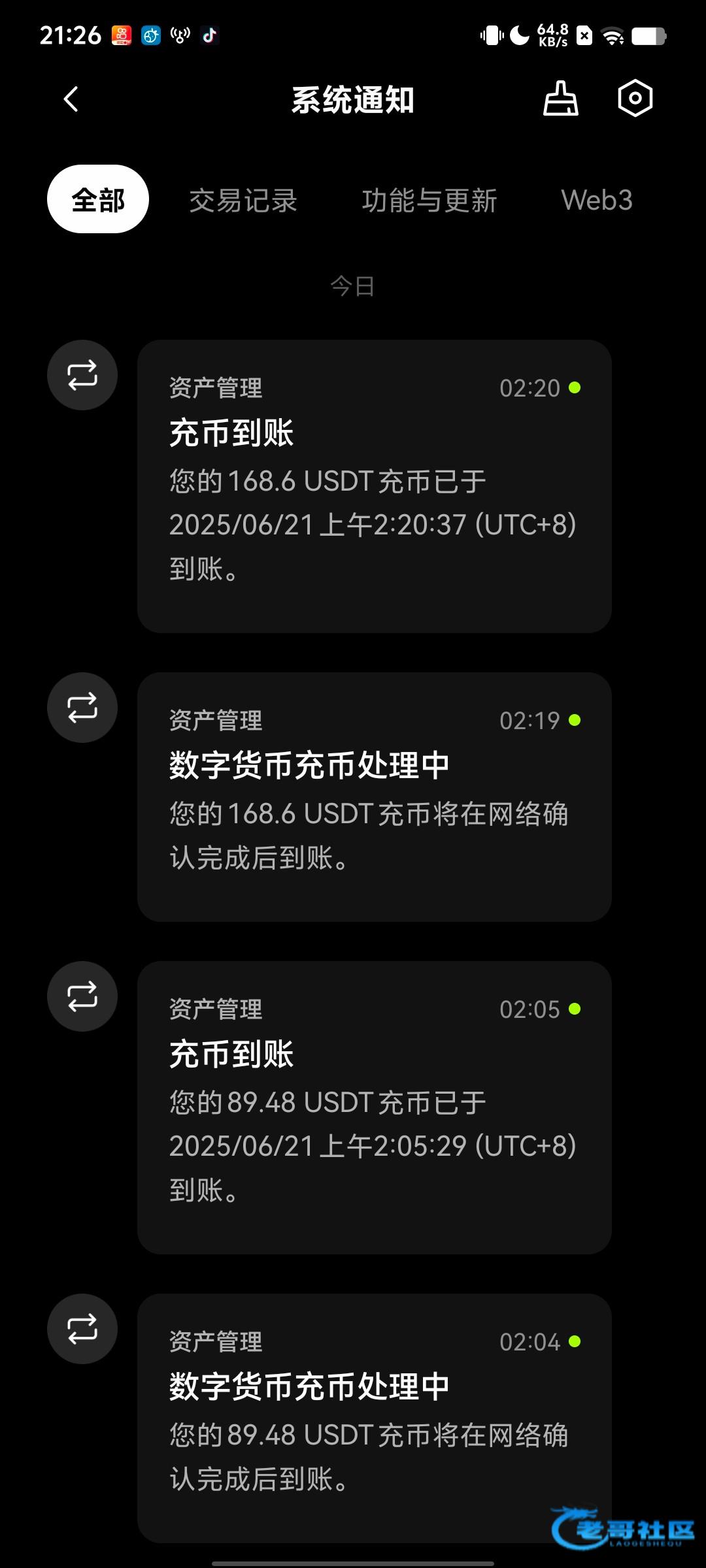Screen dimensions: 706x1568
Task: Switch to the 功能与更新 tab
Action: click(x=429, y=200)
